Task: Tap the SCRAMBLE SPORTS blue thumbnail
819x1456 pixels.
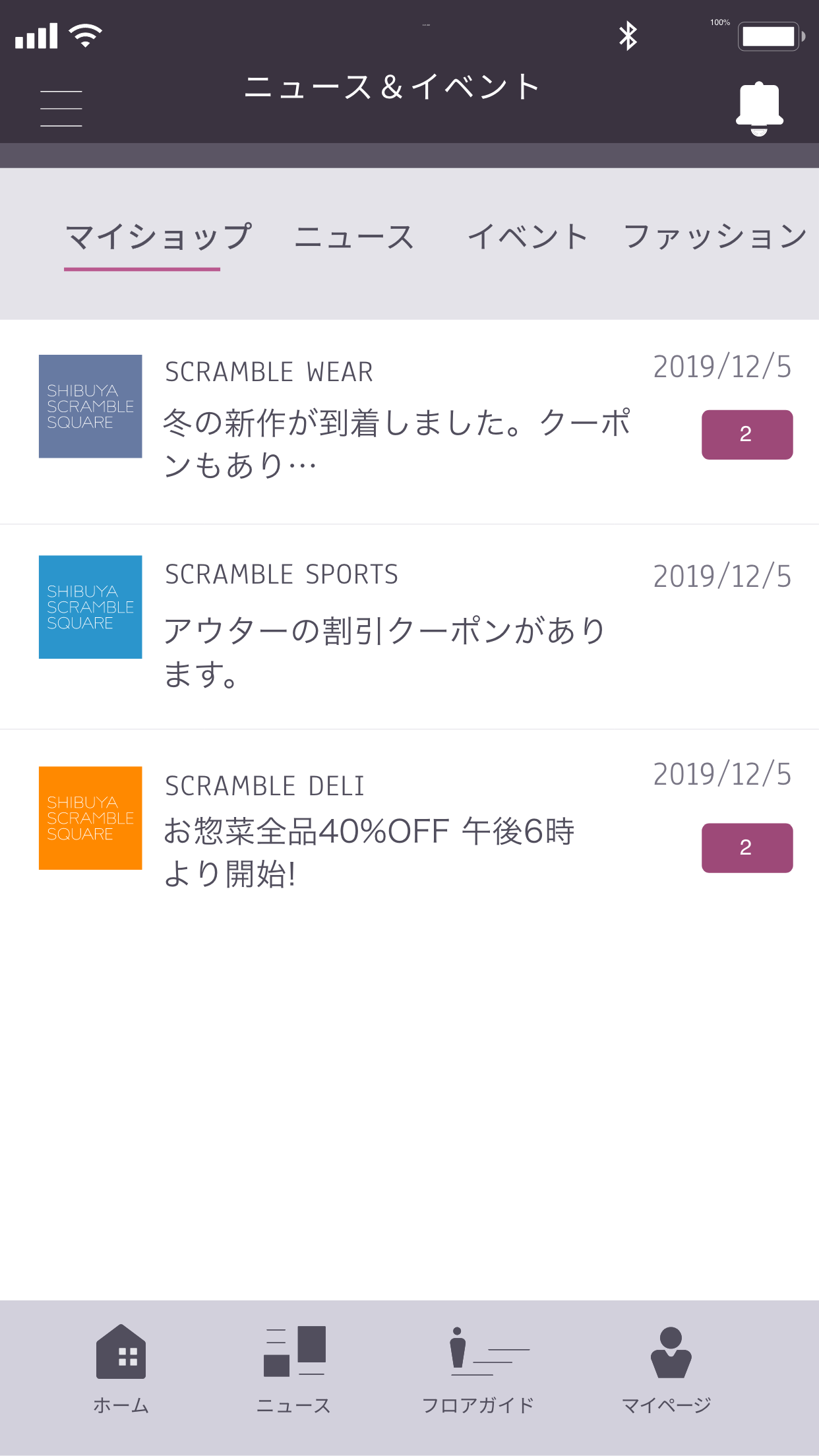Action: tap(90, 607)
